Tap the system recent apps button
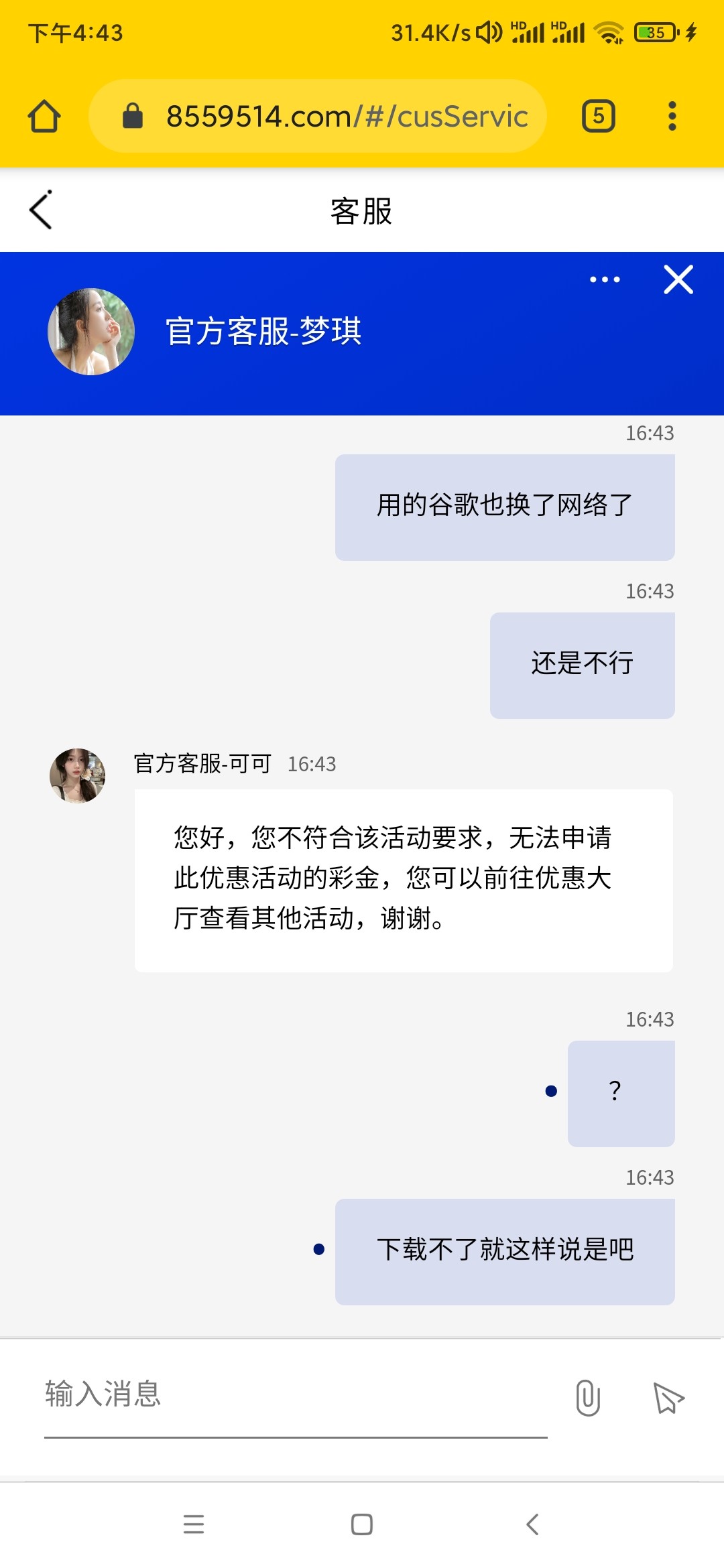The height and width of the screenshot is (1568, 724). (194, 1524)
